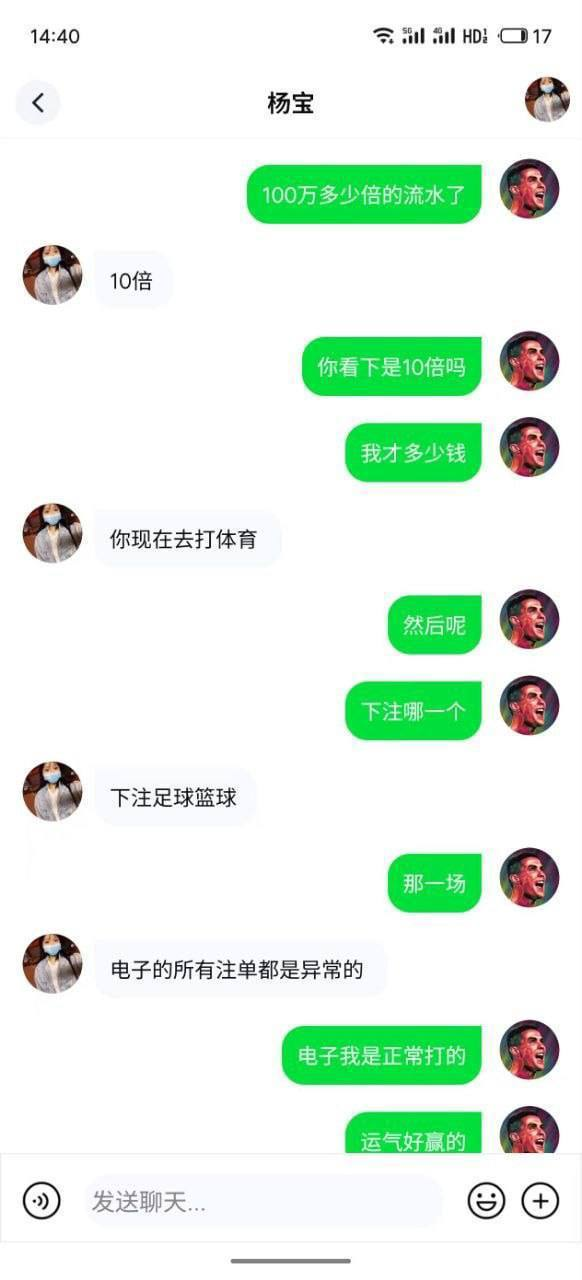Focus the 发送聊天 message field
The width and height of the screenshot is (582, 1280).
(263, 1201)
